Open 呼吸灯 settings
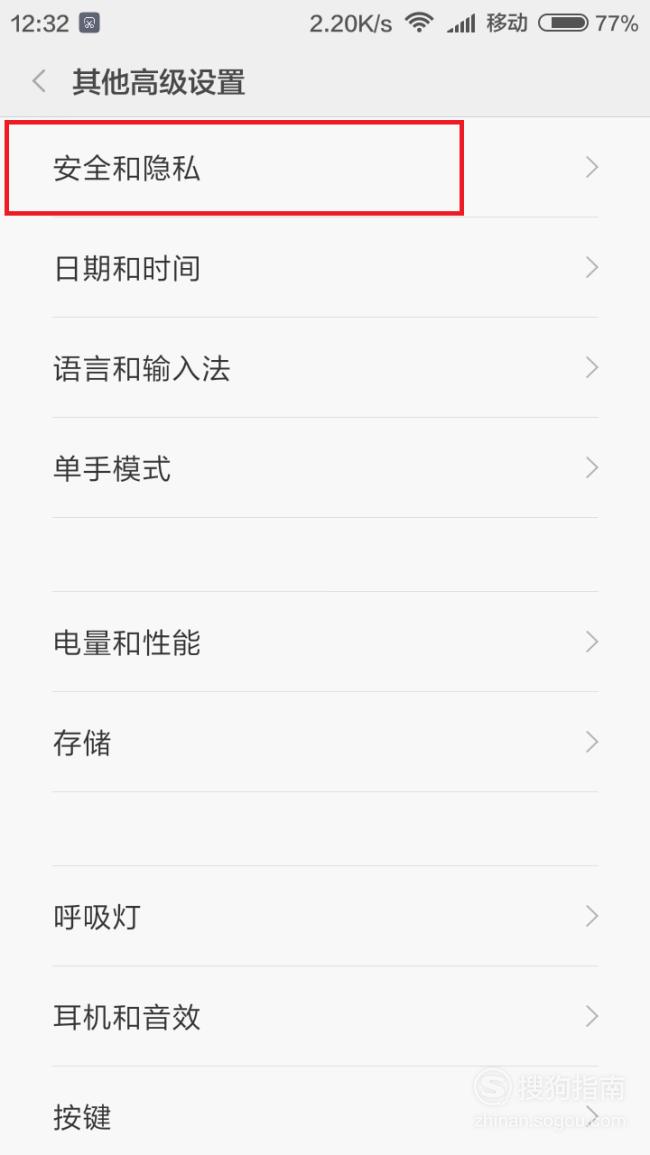Image resolution: width=650 pixels, height=1155 pixels. pyautogui.click(x=325, y=917)
